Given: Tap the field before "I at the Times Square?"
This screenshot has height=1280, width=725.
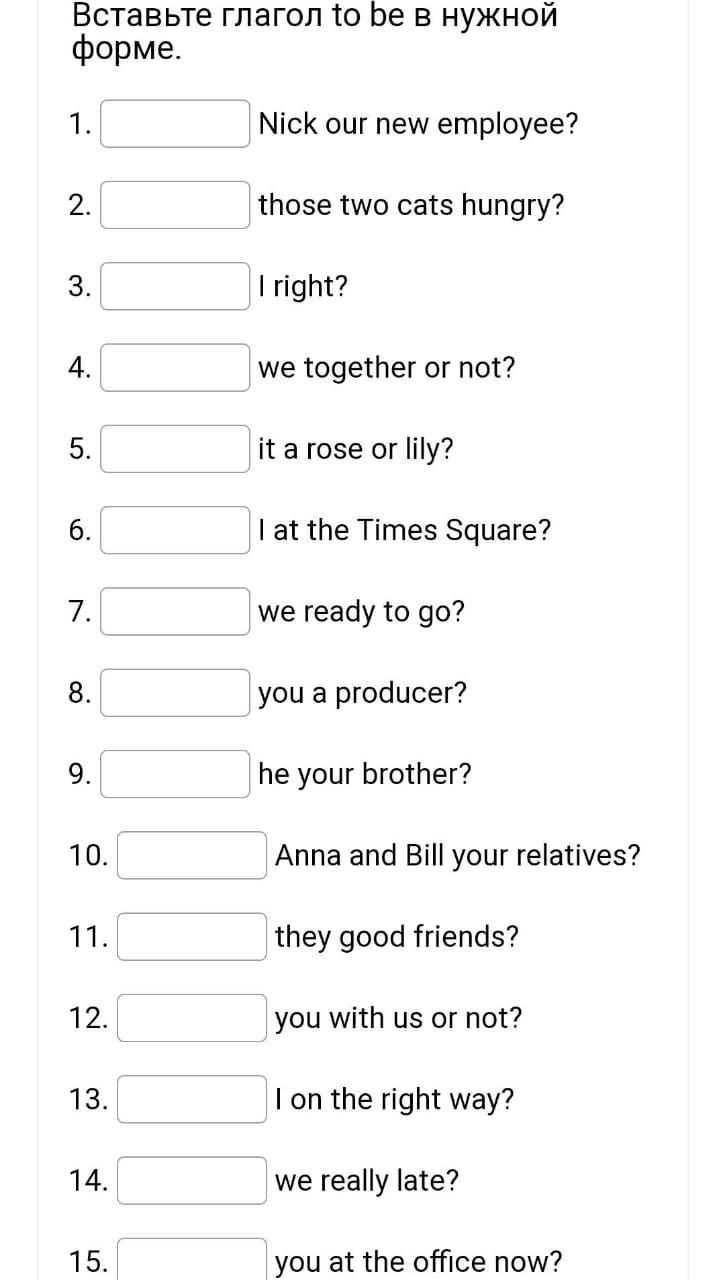Looking at the screenshot, I should click(175, 530).
